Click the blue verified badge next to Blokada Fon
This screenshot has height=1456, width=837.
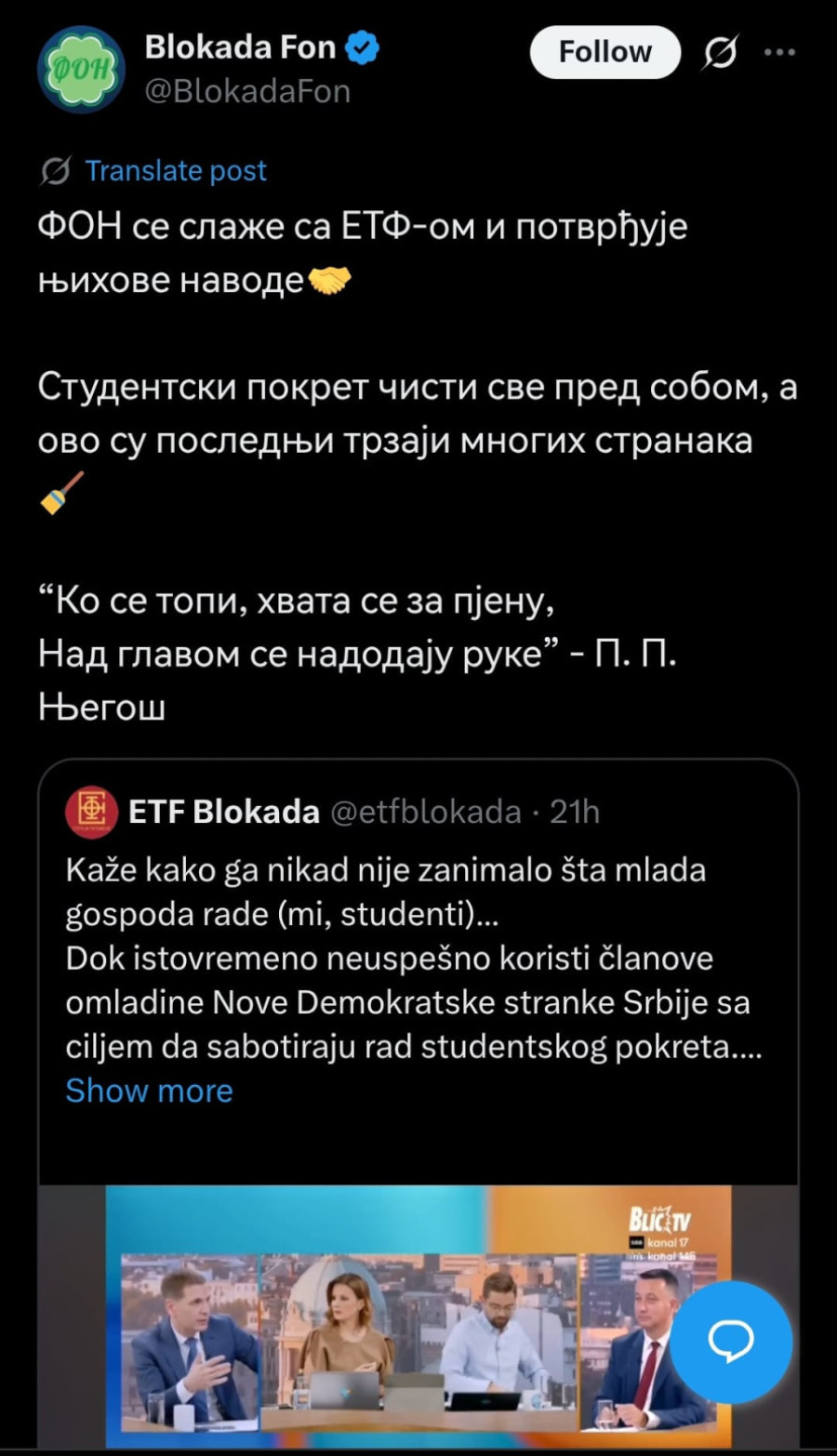361,46
